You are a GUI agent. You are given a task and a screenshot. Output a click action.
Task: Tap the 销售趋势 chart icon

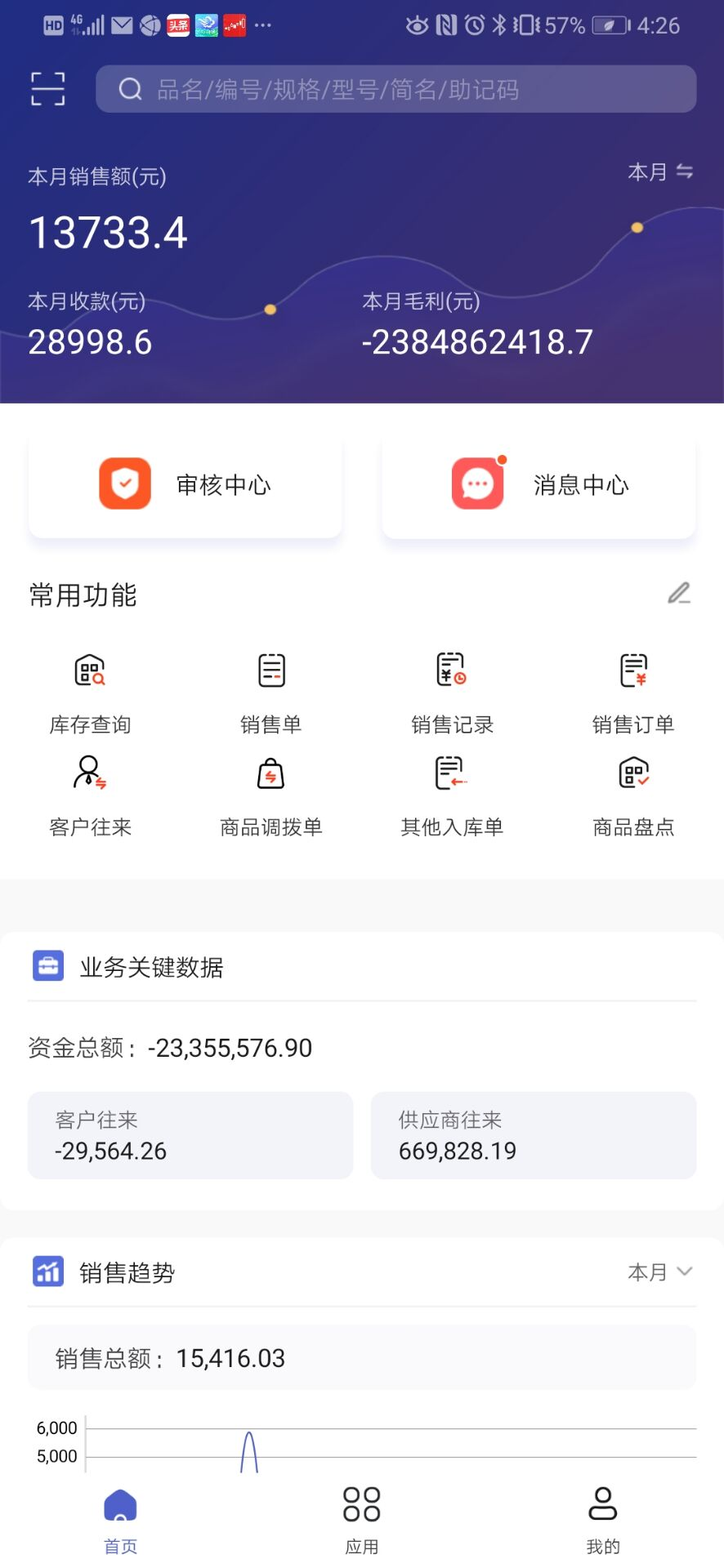point(47,1271)
